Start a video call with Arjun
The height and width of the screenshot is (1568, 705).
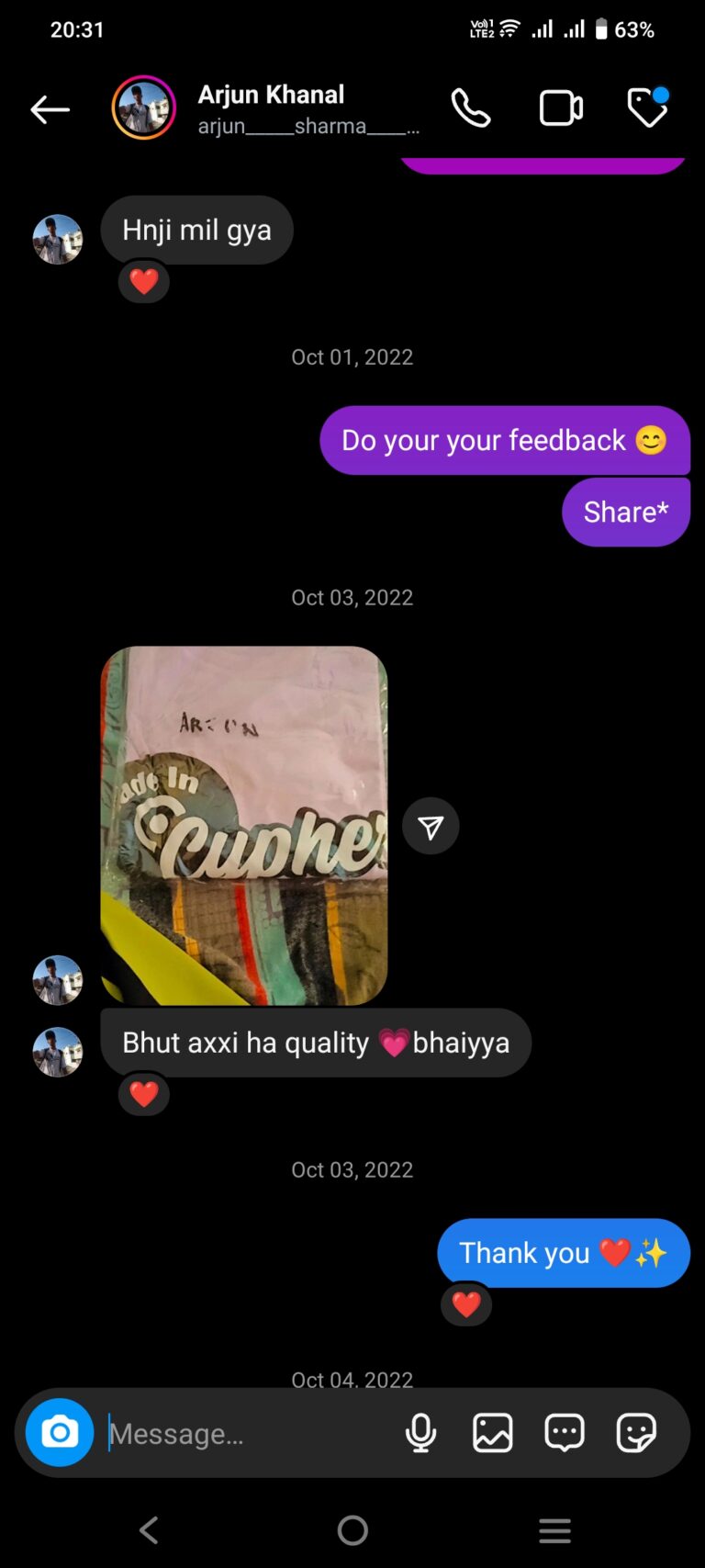[560, 108]
